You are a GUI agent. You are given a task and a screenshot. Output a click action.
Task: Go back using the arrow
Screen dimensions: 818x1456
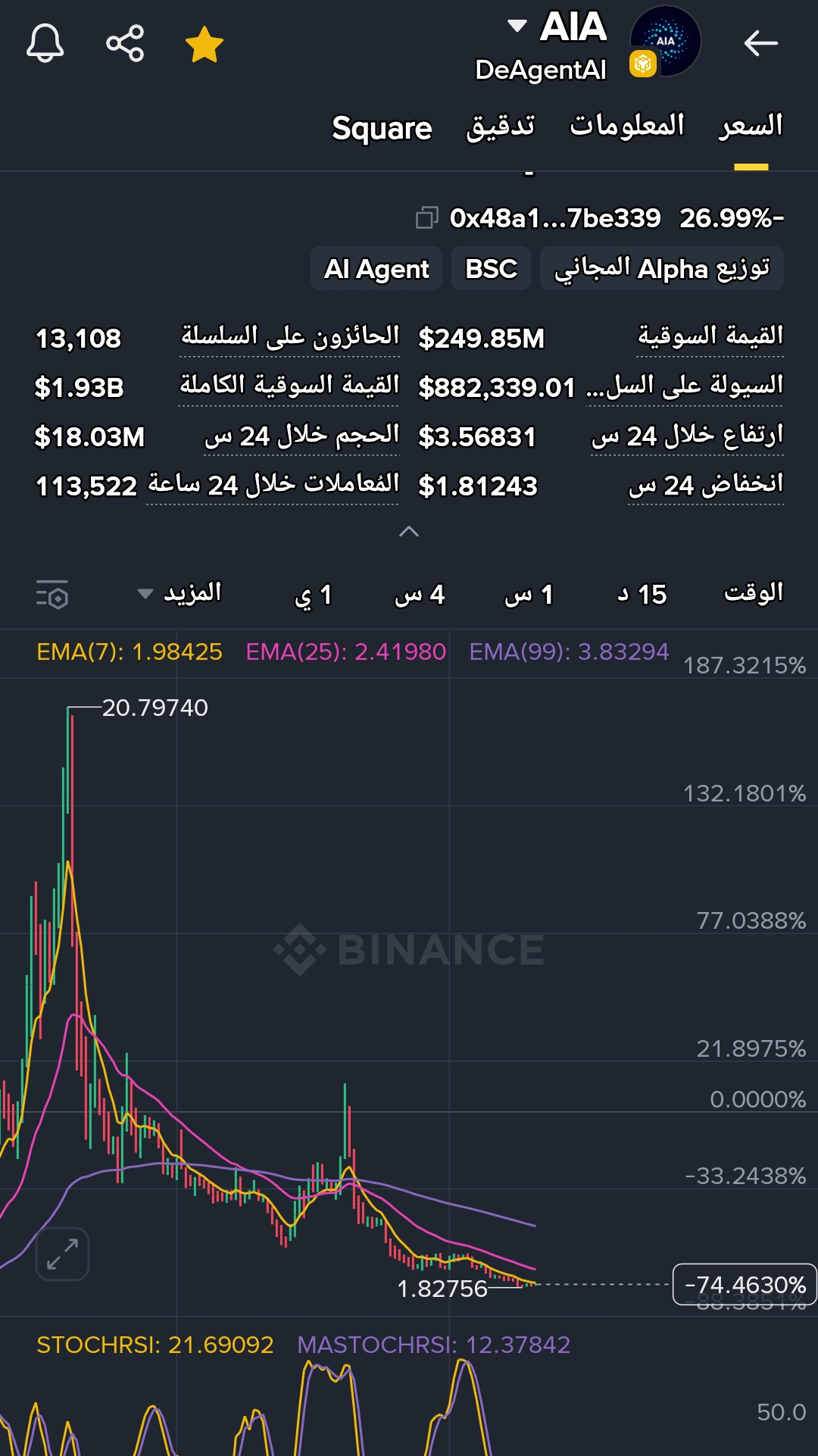pos(760,43)
